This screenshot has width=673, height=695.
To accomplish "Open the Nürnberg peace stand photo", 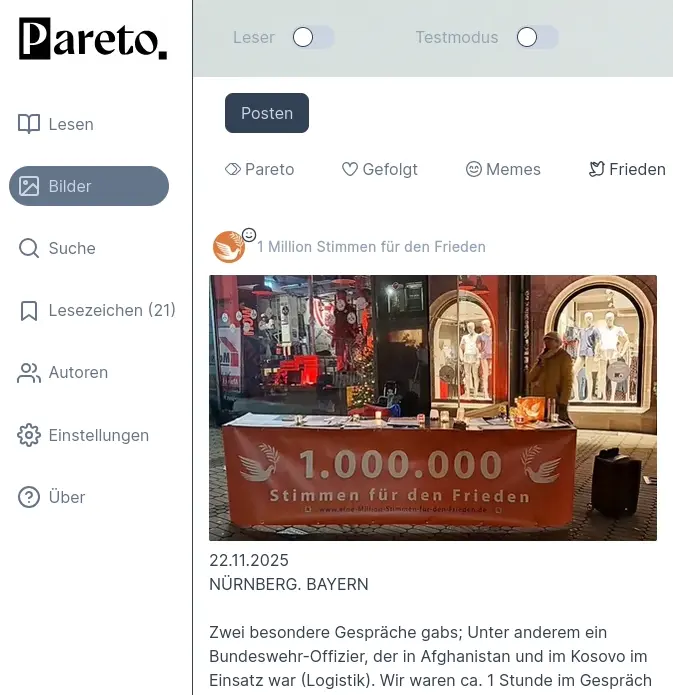I will [432, 408].
